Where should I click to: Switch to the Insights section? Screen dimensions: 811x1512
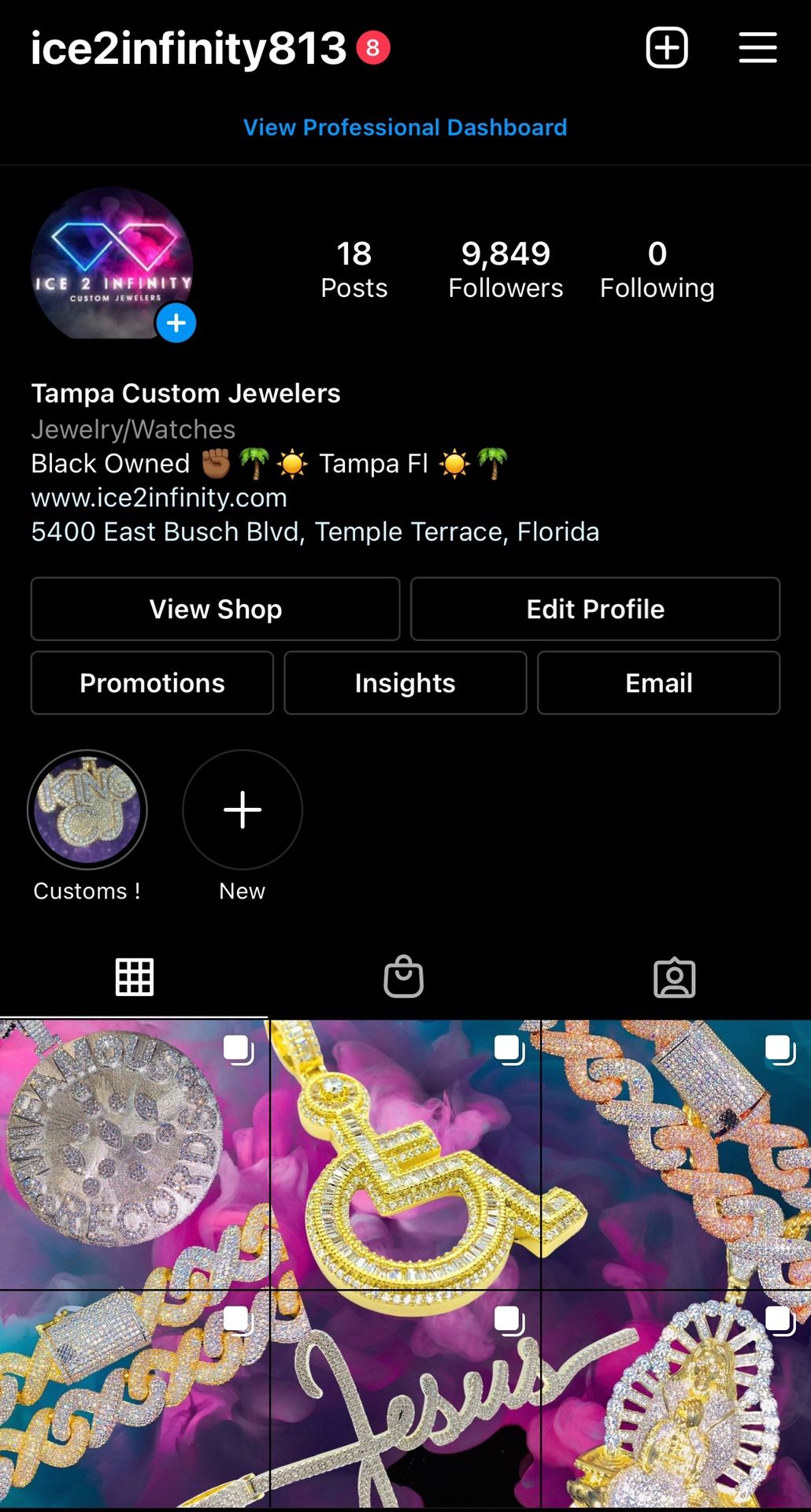(405, 683)
